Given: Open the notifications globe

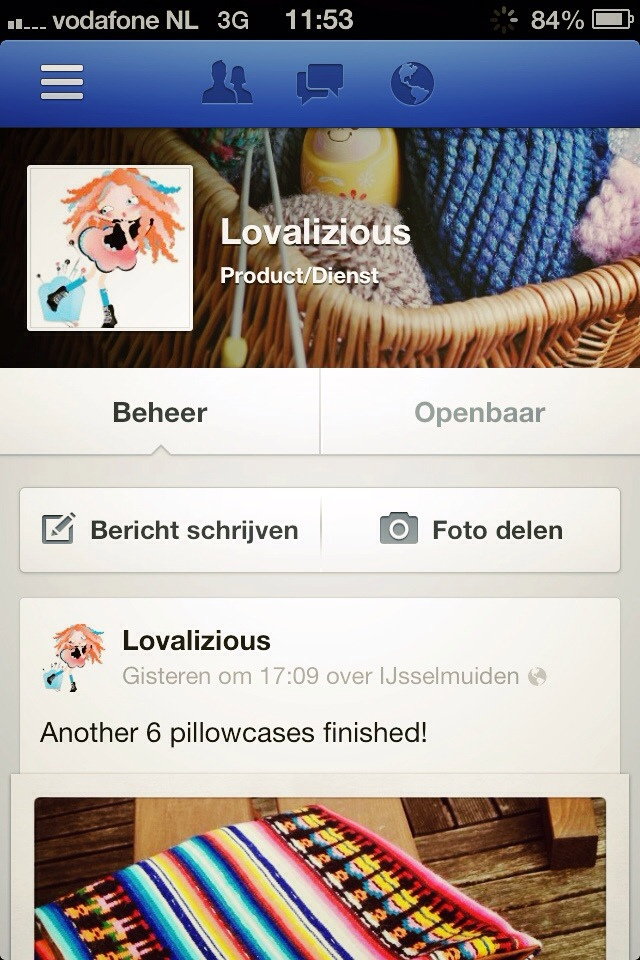Looking at the screenshot, I should pos(412,83).
